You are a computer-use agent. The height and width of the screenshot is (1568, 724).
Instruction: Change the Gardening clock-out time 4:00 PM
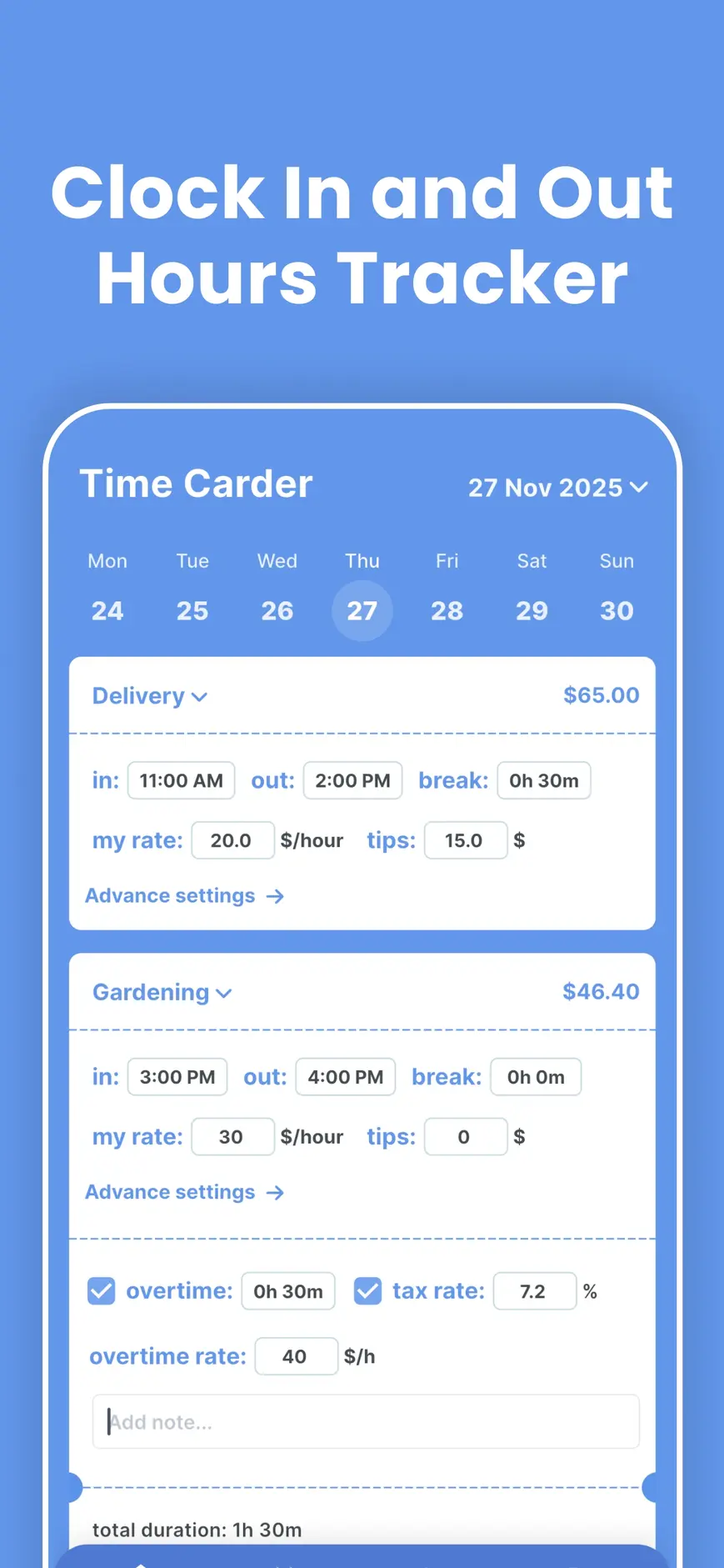coord(345,1076)
